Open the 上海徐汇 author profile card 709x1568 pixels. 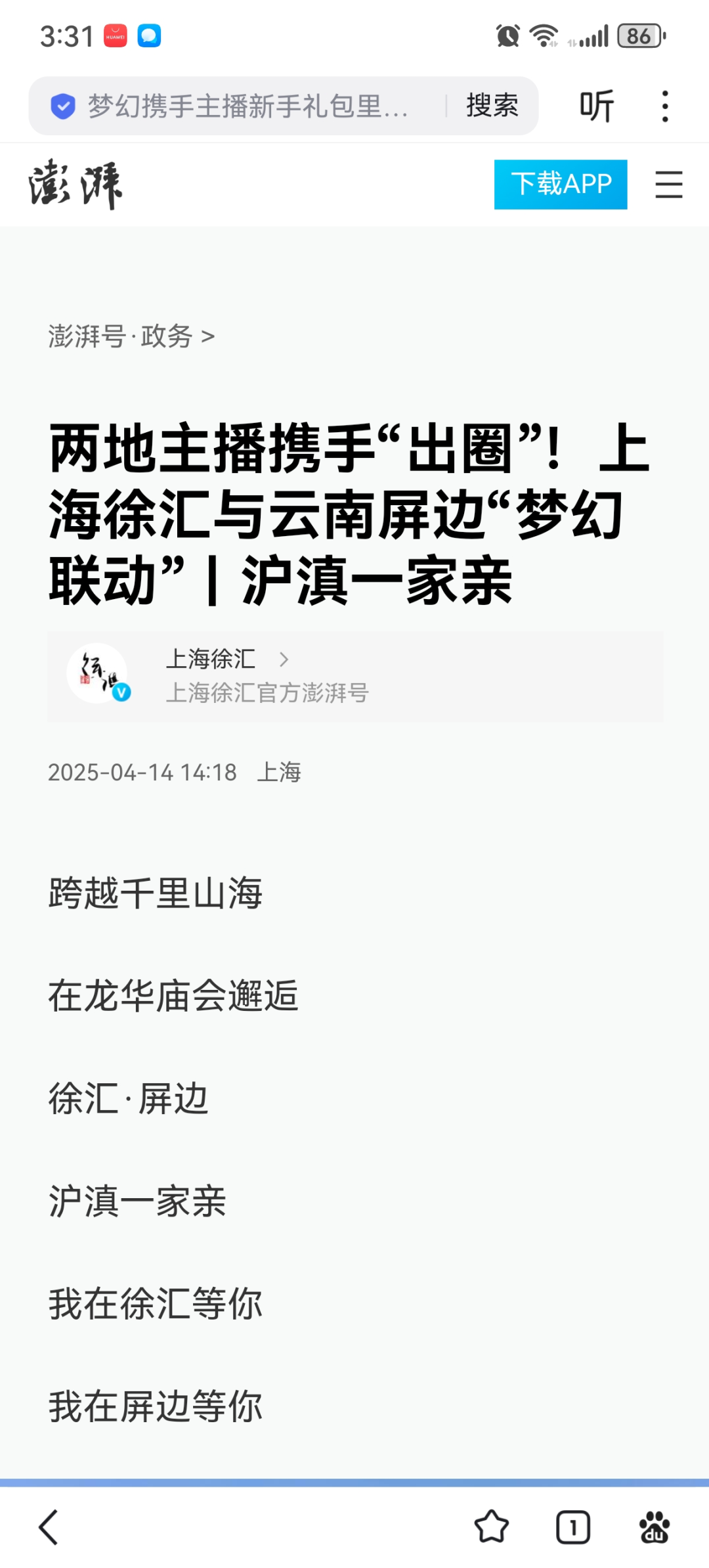355,677
